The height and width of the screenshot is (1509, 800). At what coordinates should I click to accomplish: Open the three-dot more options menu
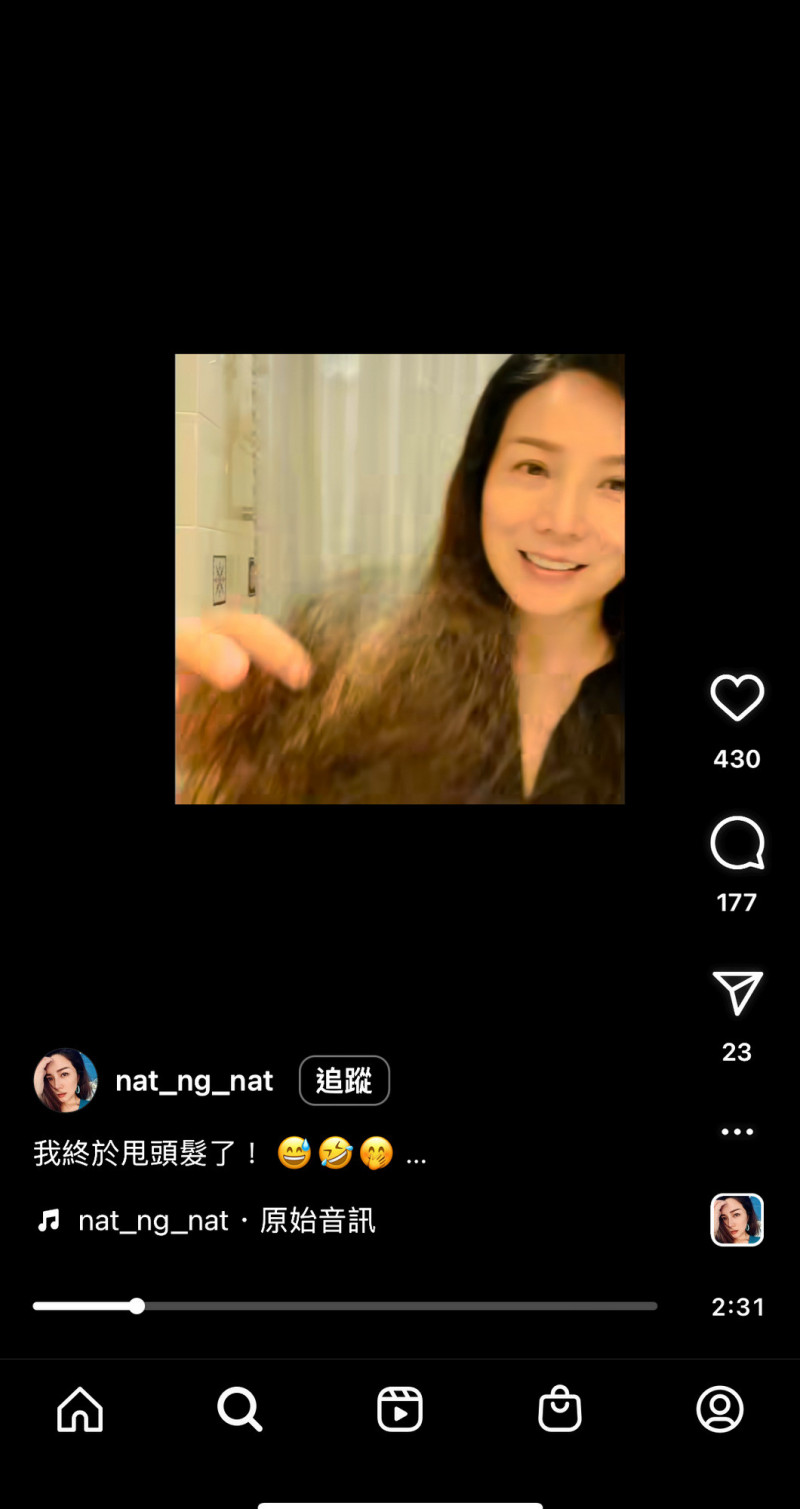[x=737, y=1132]
